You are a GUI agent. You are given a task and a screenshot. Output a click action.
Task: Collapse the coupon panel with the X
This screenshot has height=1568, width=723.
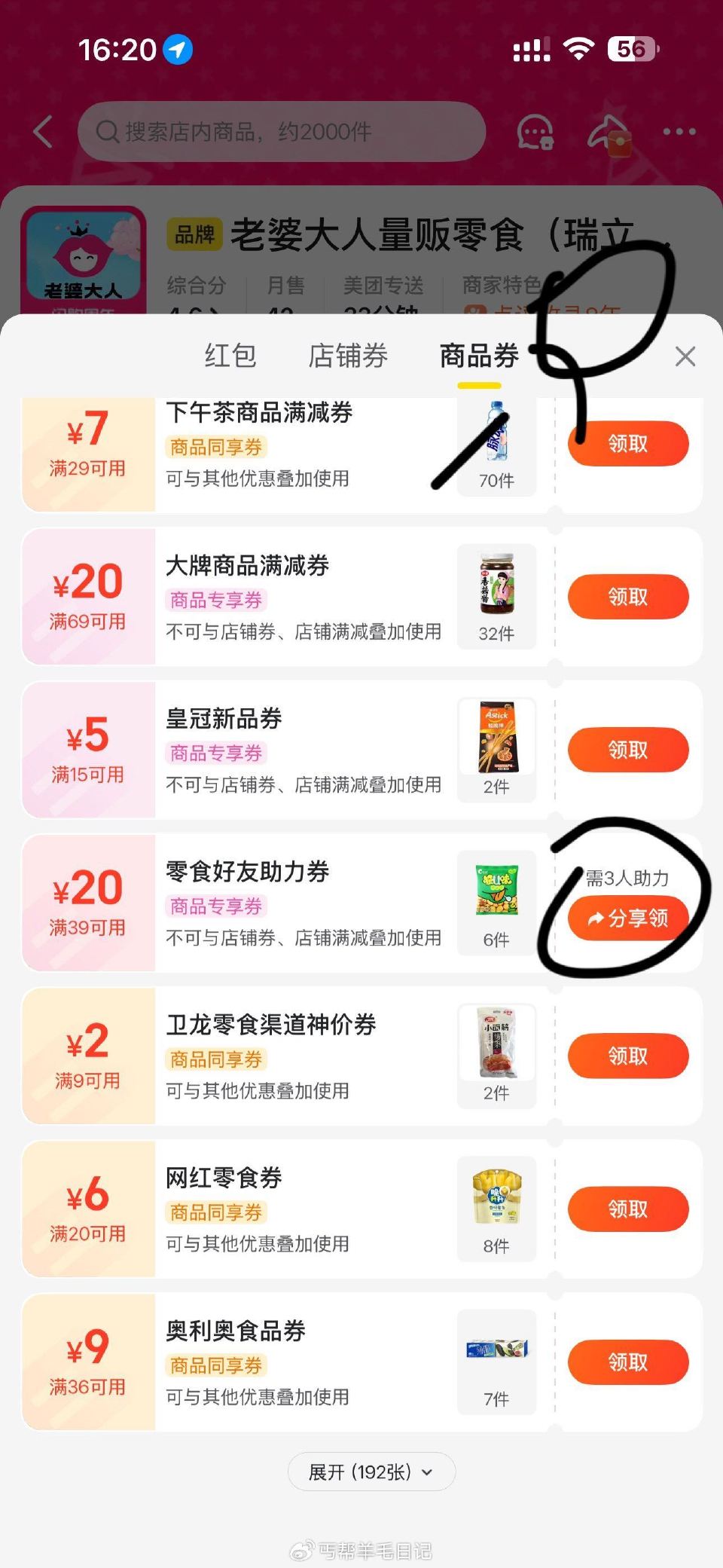[685, 356]
